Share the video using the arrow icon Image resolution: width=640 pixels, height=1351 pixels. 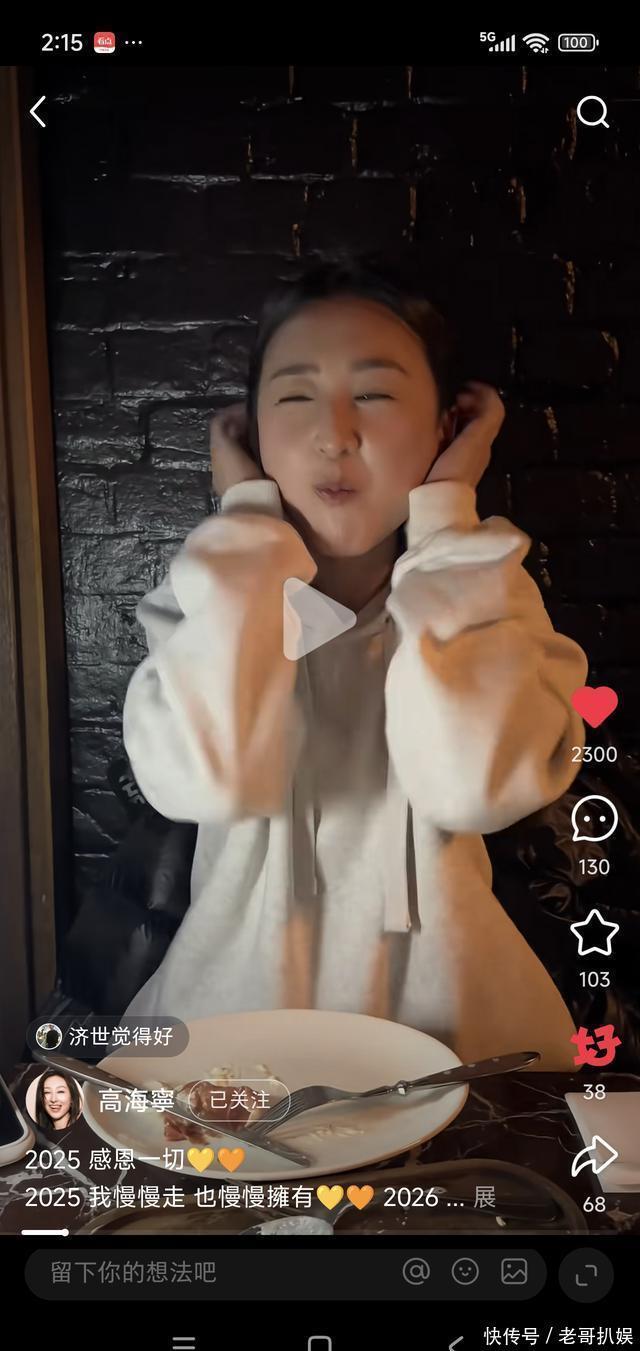click(x=594, y=1157)
